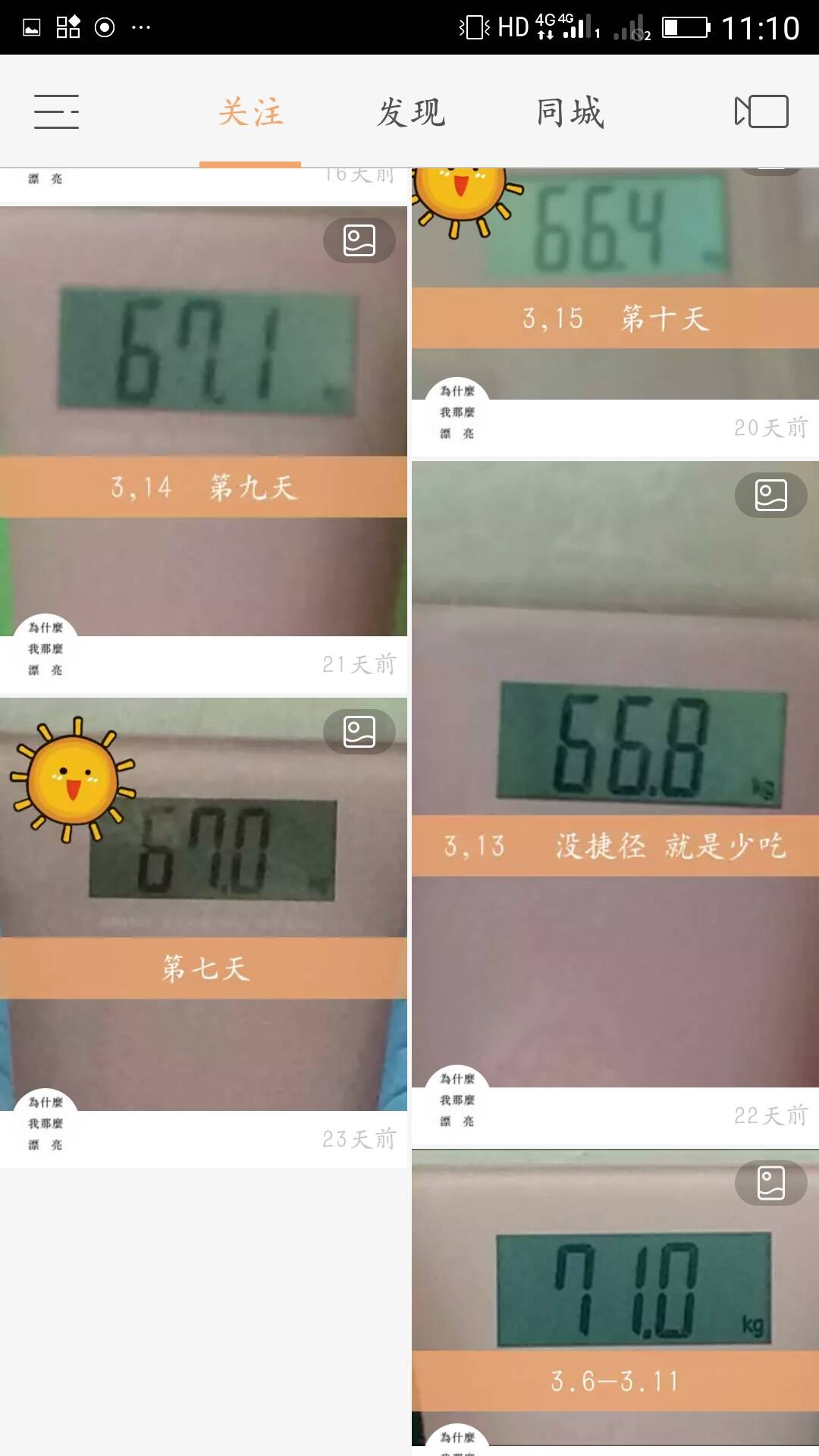Switch to the 同城 tab
Viewport: 819px width, 1456px height.
[x=568, y=111]
